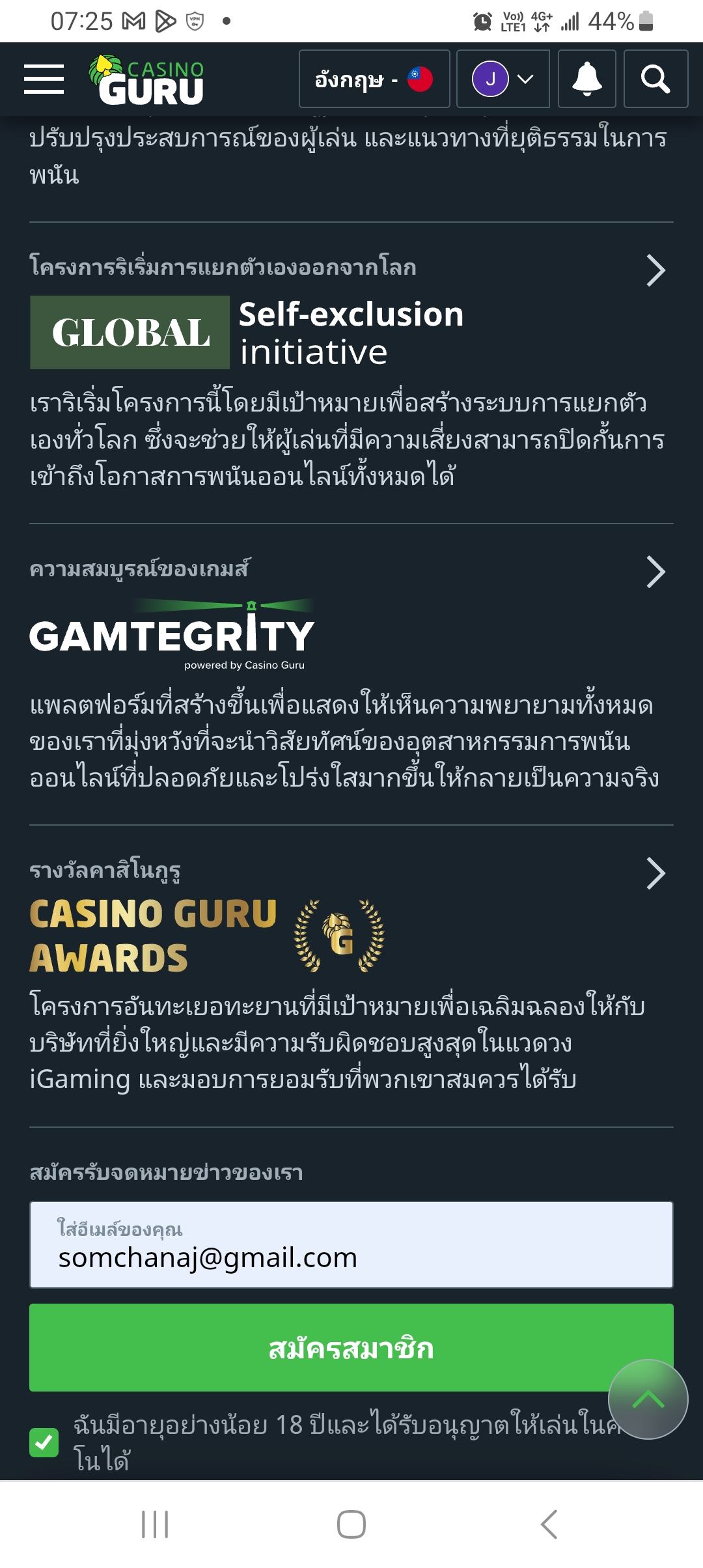Image resolution: width=703 pixels, height=1568 pixels.
Task: Uncheck the 18 years age confirmation checkbox
Action: pos(44,1442)
